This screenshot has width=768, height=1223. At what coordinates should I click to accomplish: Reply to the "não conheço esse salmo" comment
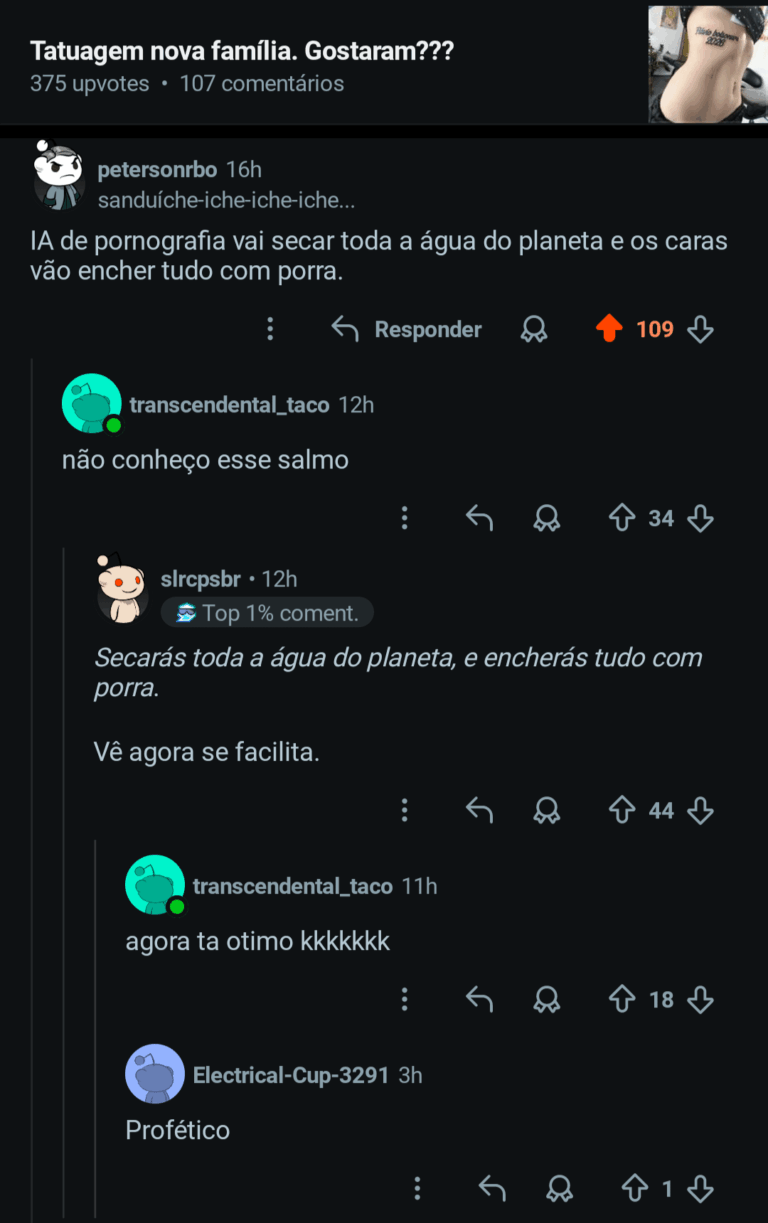click(x=480, y=518)
